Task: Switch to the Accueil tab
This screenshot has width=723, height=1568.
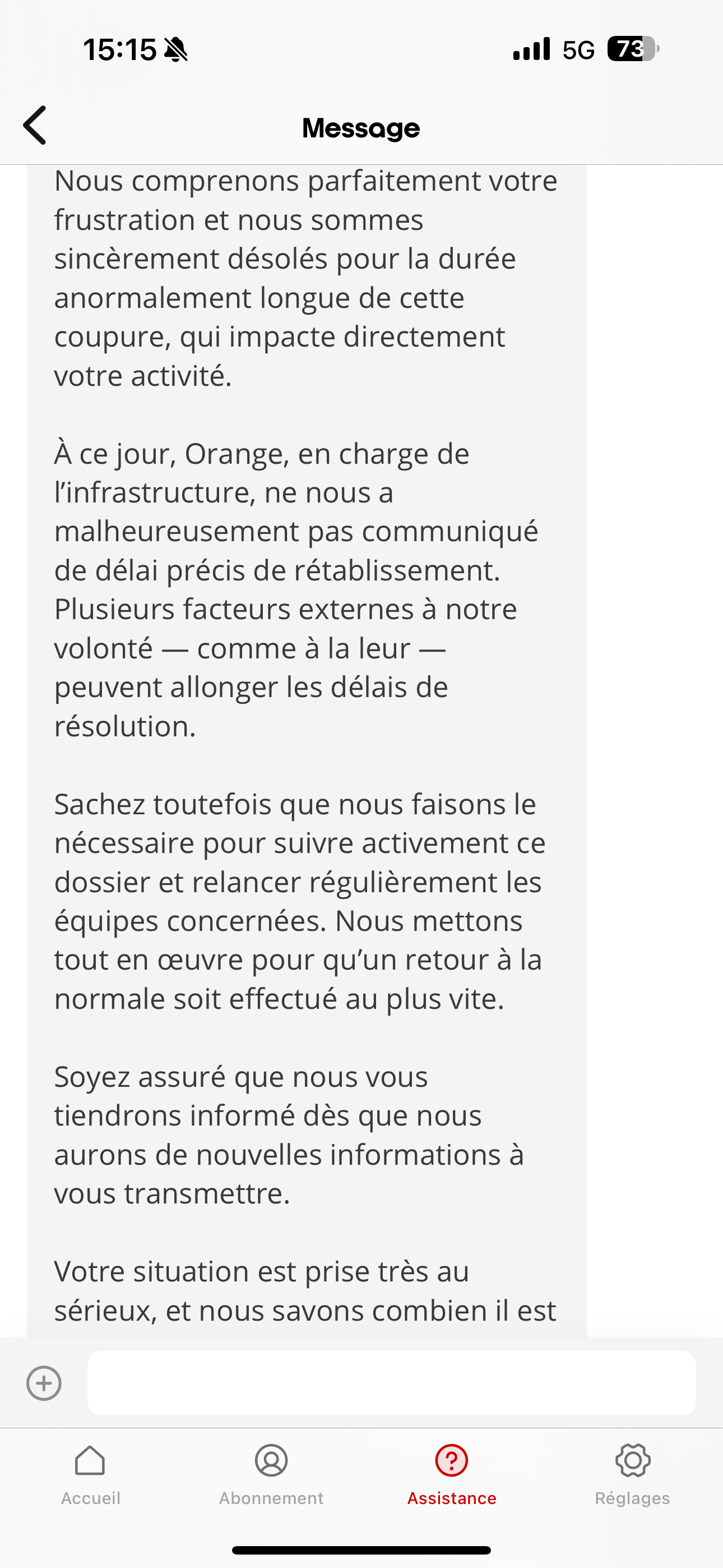Action: coord(90,1475)
